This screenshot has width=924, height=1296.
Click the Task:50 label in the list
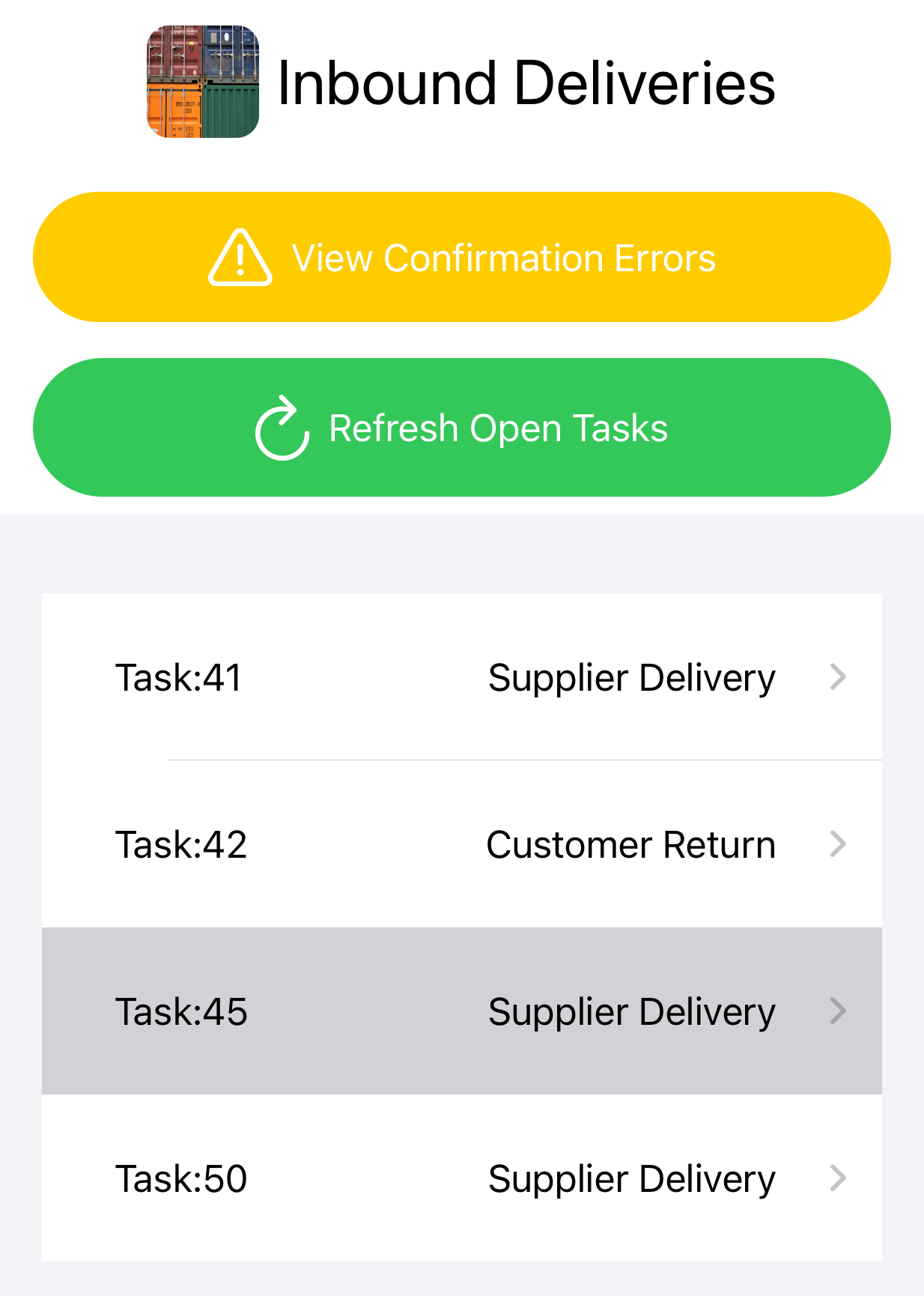coord(182,1178)
